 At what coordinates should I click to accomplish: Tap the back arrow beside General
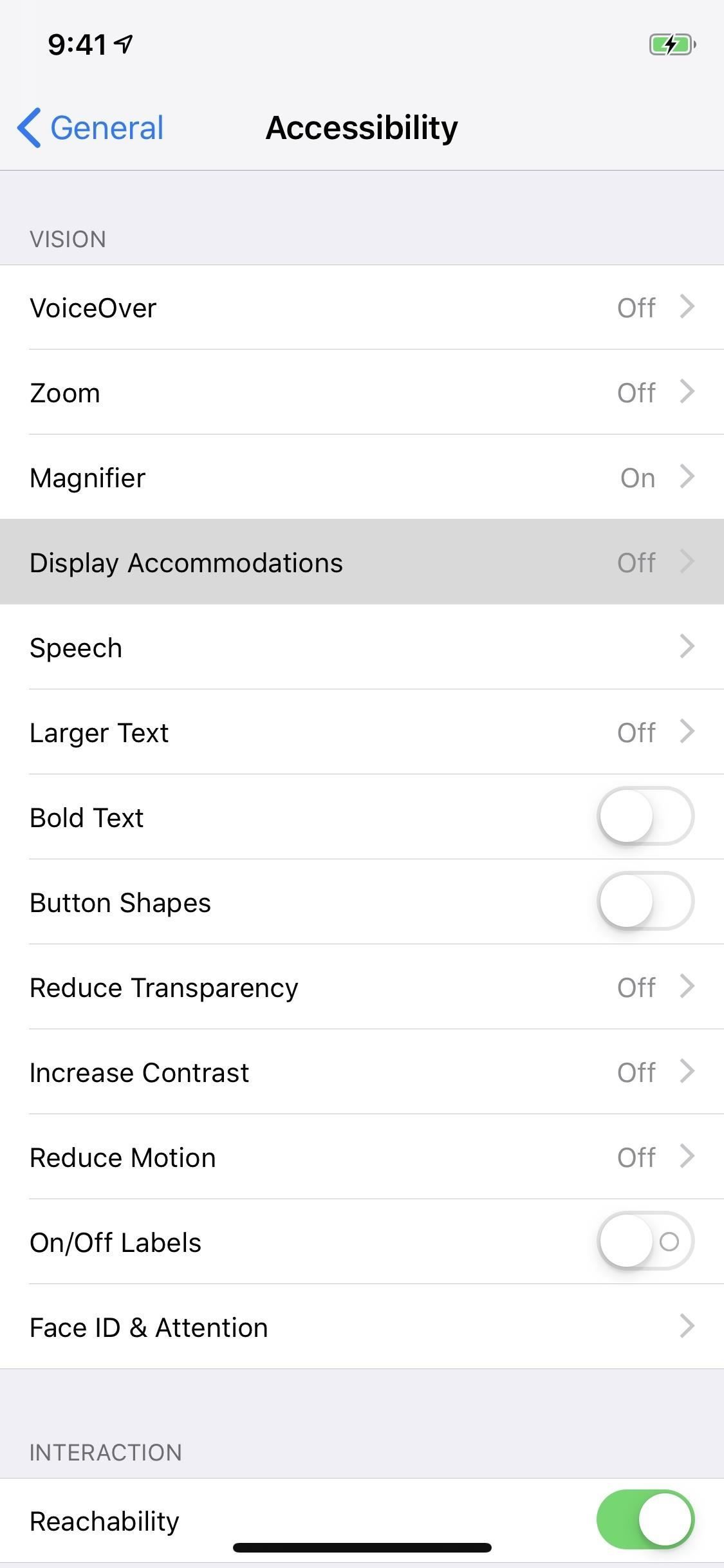[x=28, y=127]
